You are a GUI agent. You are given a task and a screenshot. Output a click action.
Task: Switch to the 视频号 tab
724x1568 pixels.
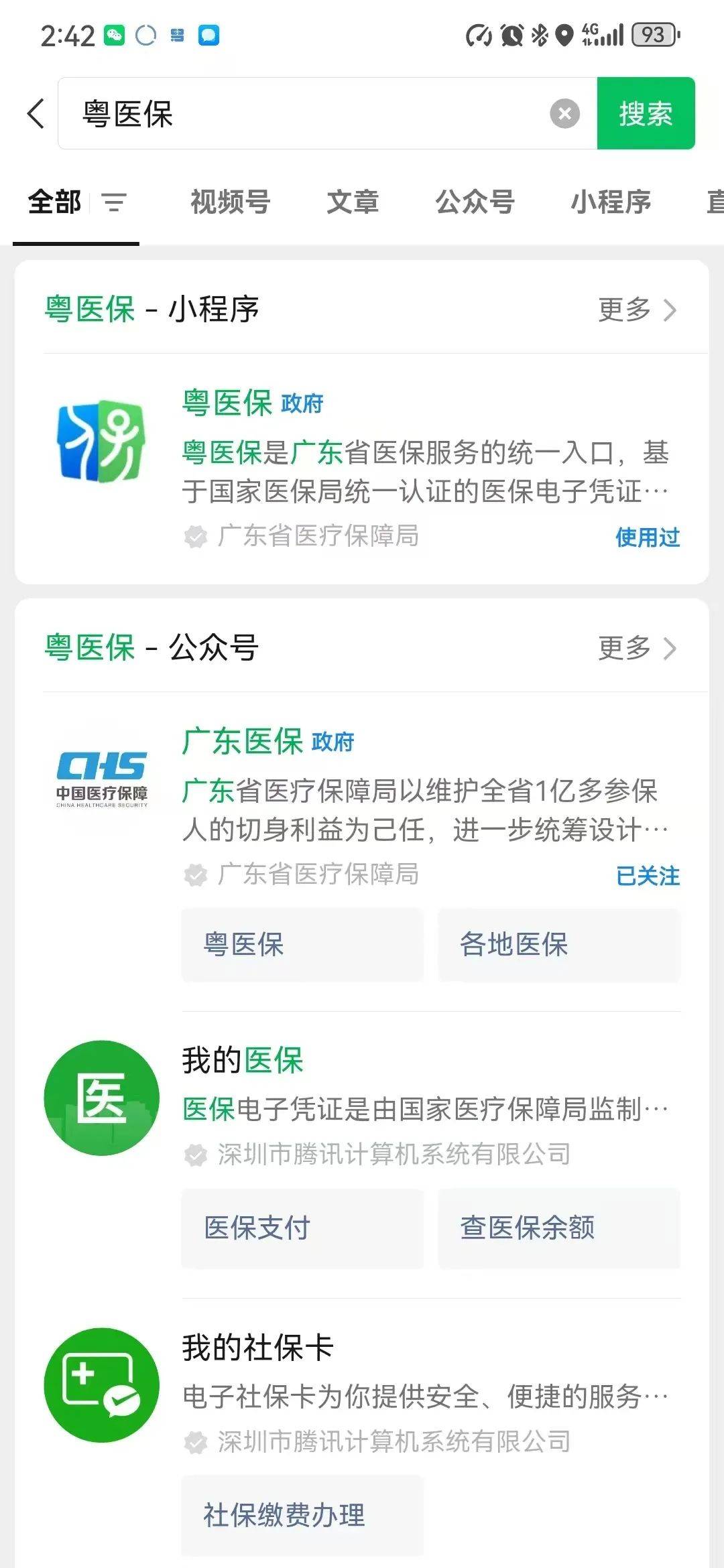click(230, 202)
